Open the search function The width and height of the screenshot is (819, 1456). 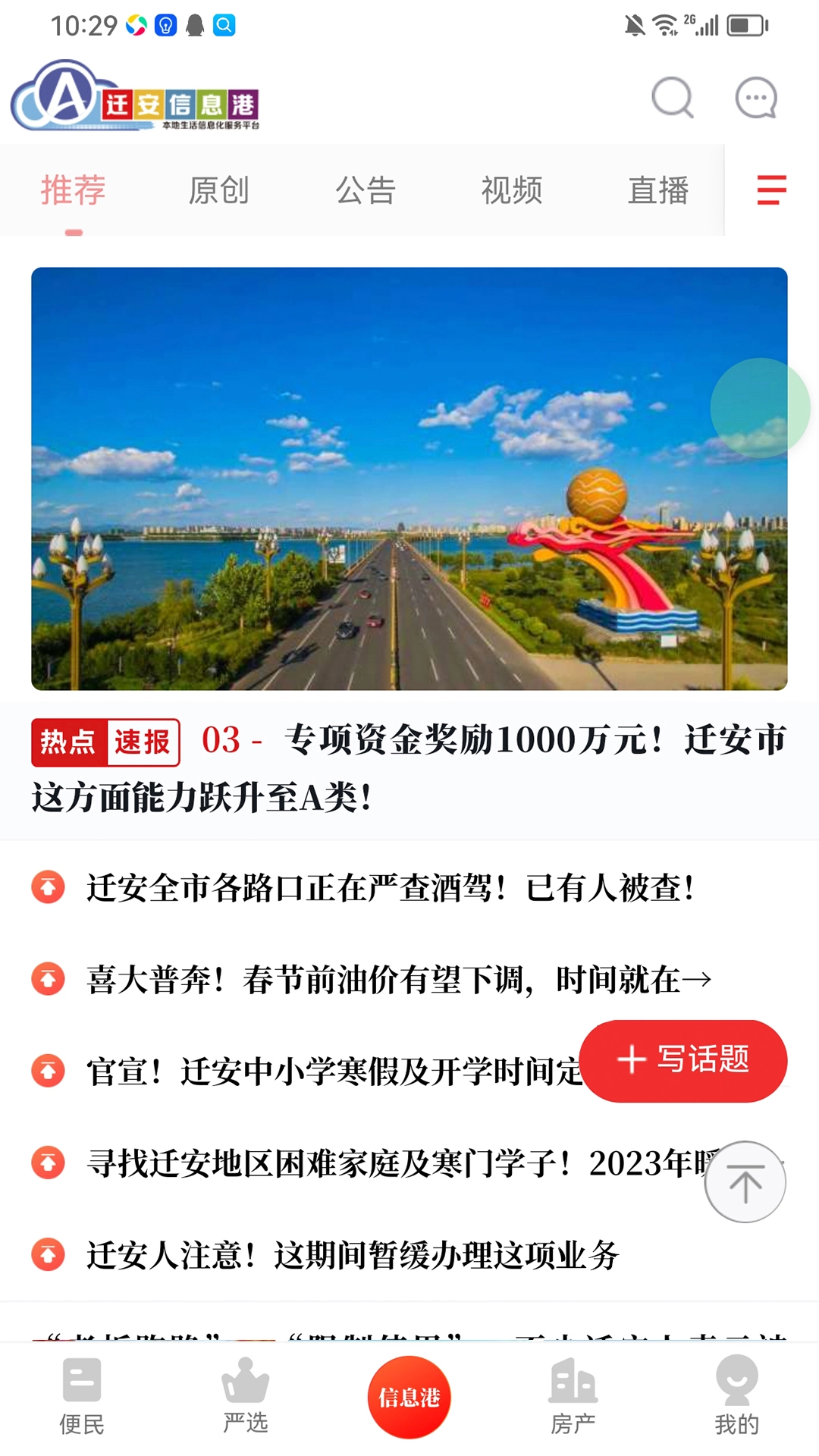click(672, 98)
